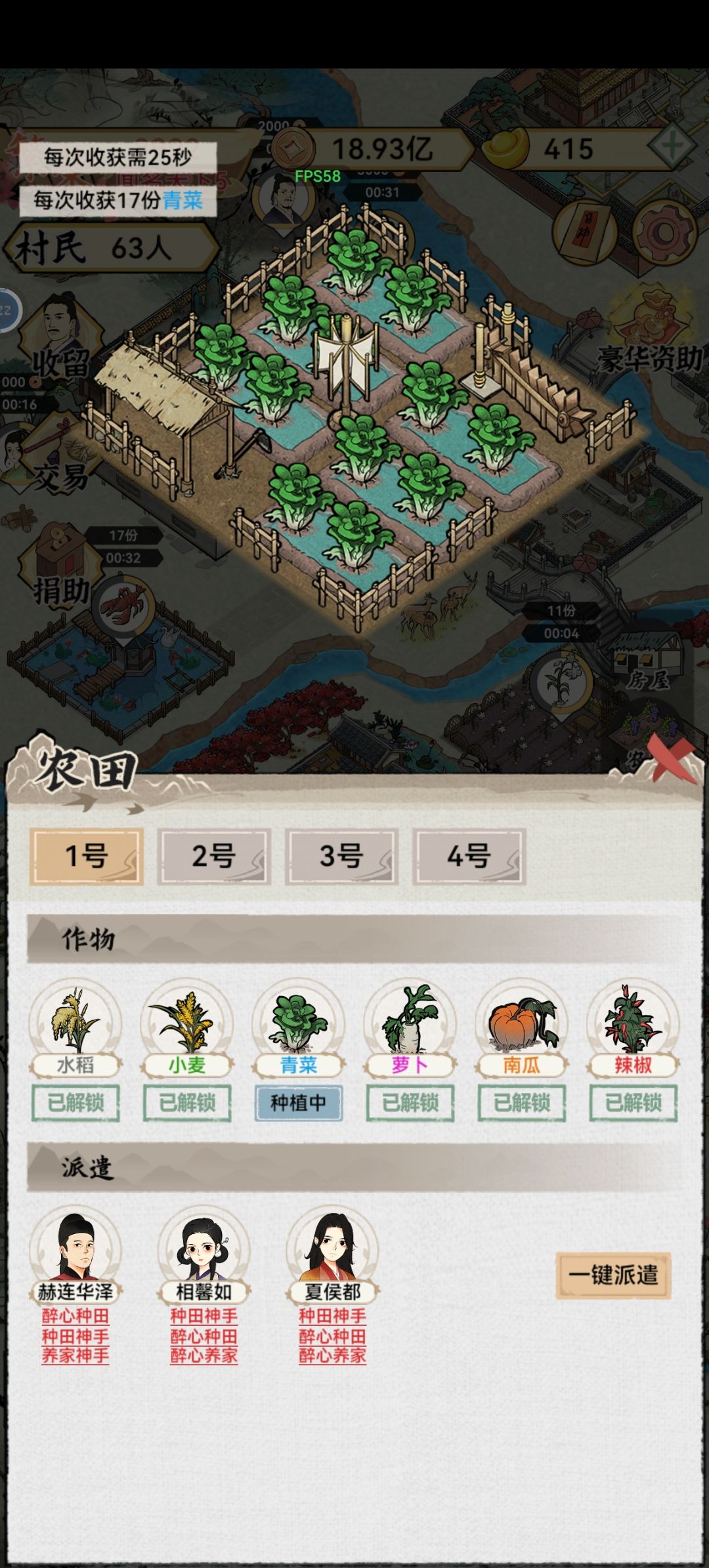Viewport: 709px width, 1568px height.
Task: Tap the 一键派遣 button
Action: point(613,1275)
